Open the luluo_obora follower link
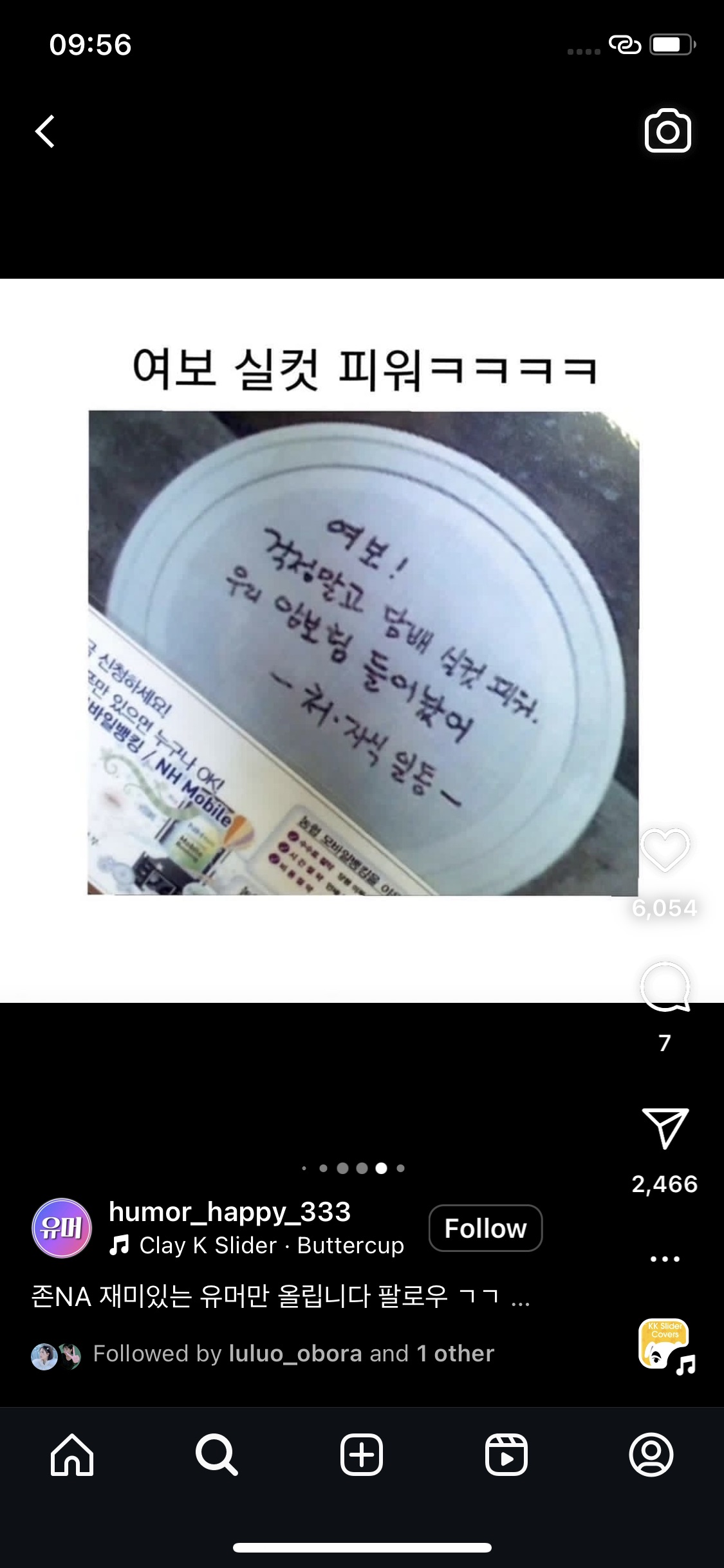724x1568 pixels. point(295,1354)
